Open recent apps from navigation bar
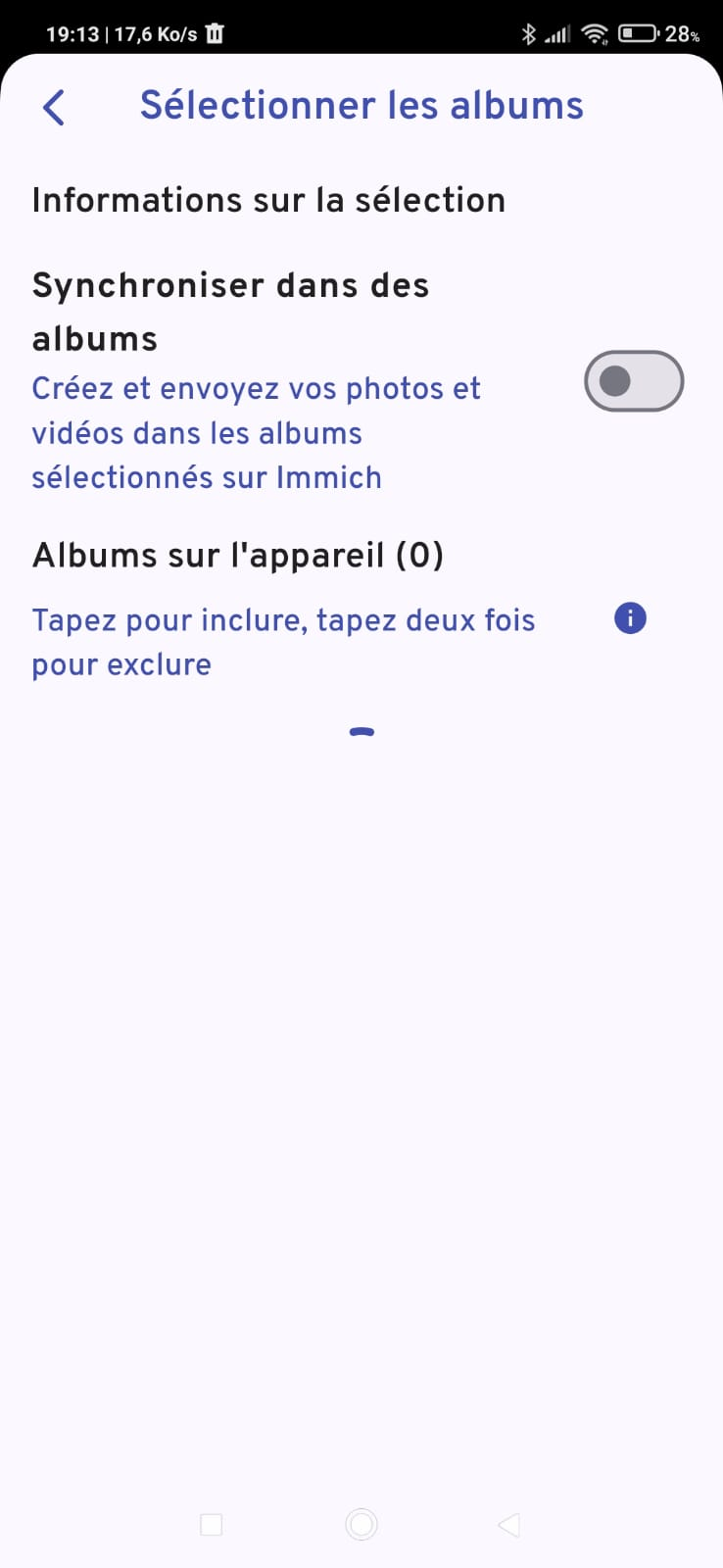This screenshot has width=723, height=1568. 211,1524
